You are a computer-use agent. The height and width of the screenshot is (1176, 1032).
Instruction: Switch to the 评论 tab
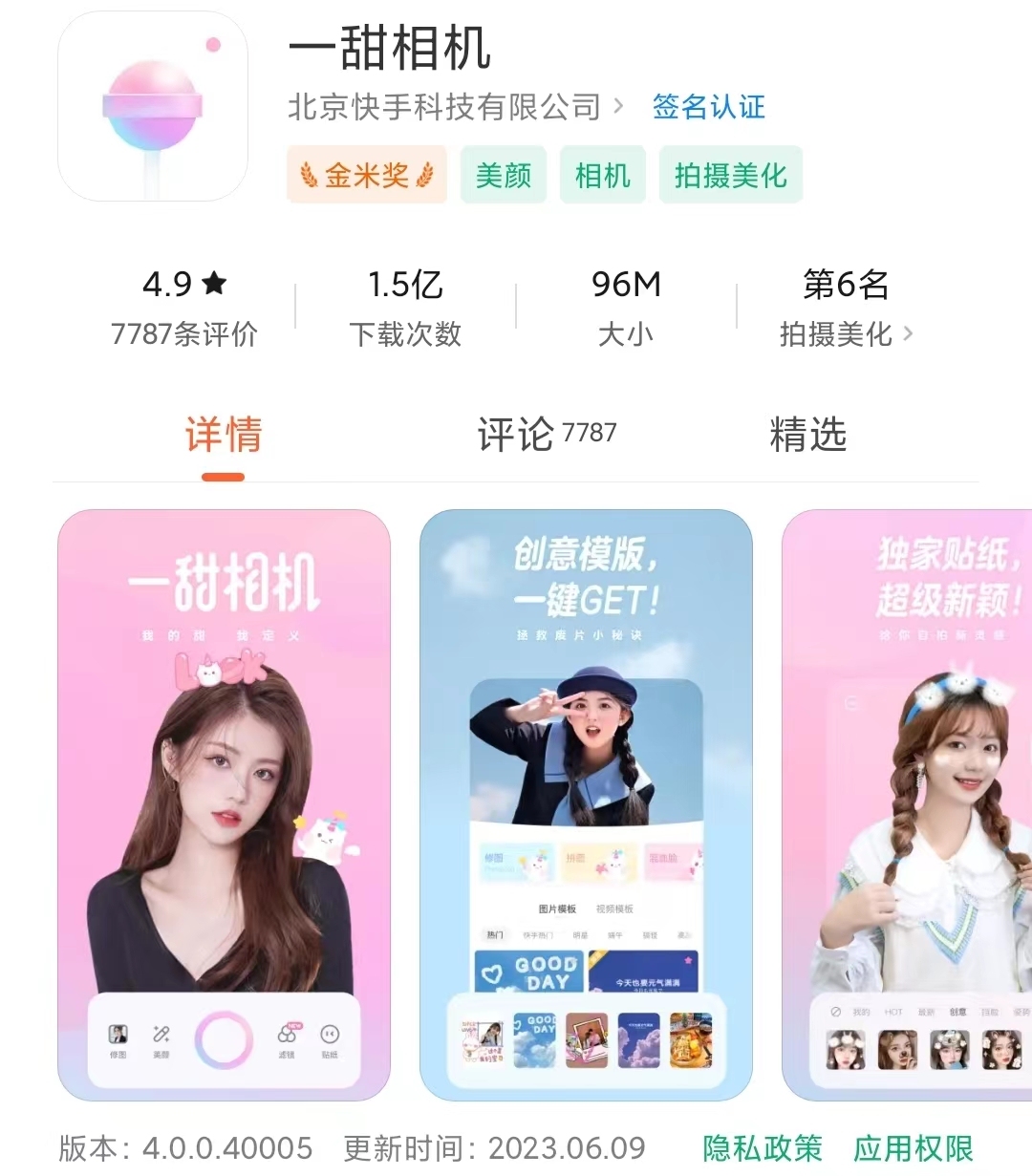(546, 435)
